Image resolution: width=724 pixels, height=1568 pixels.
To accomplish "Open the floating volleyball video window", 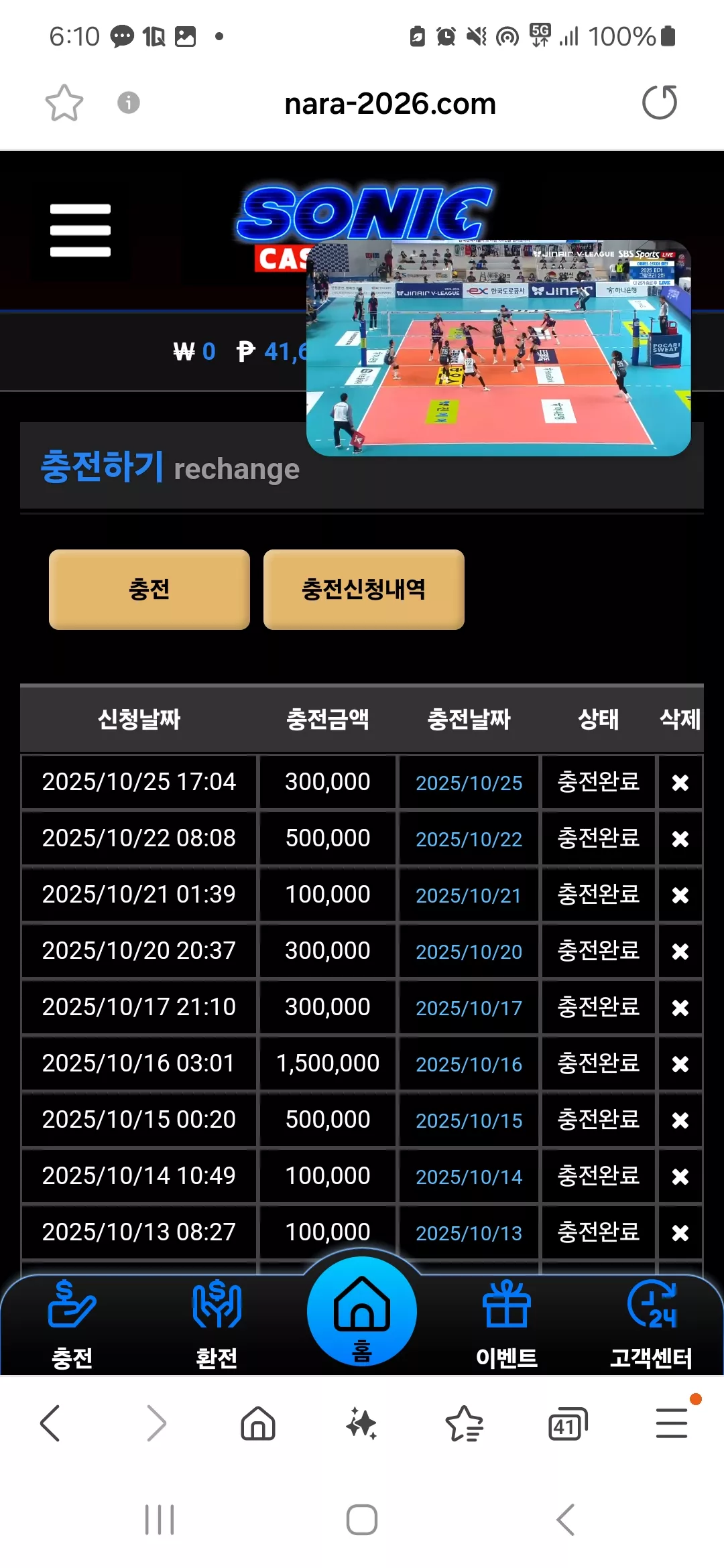I will click(499, 348).
